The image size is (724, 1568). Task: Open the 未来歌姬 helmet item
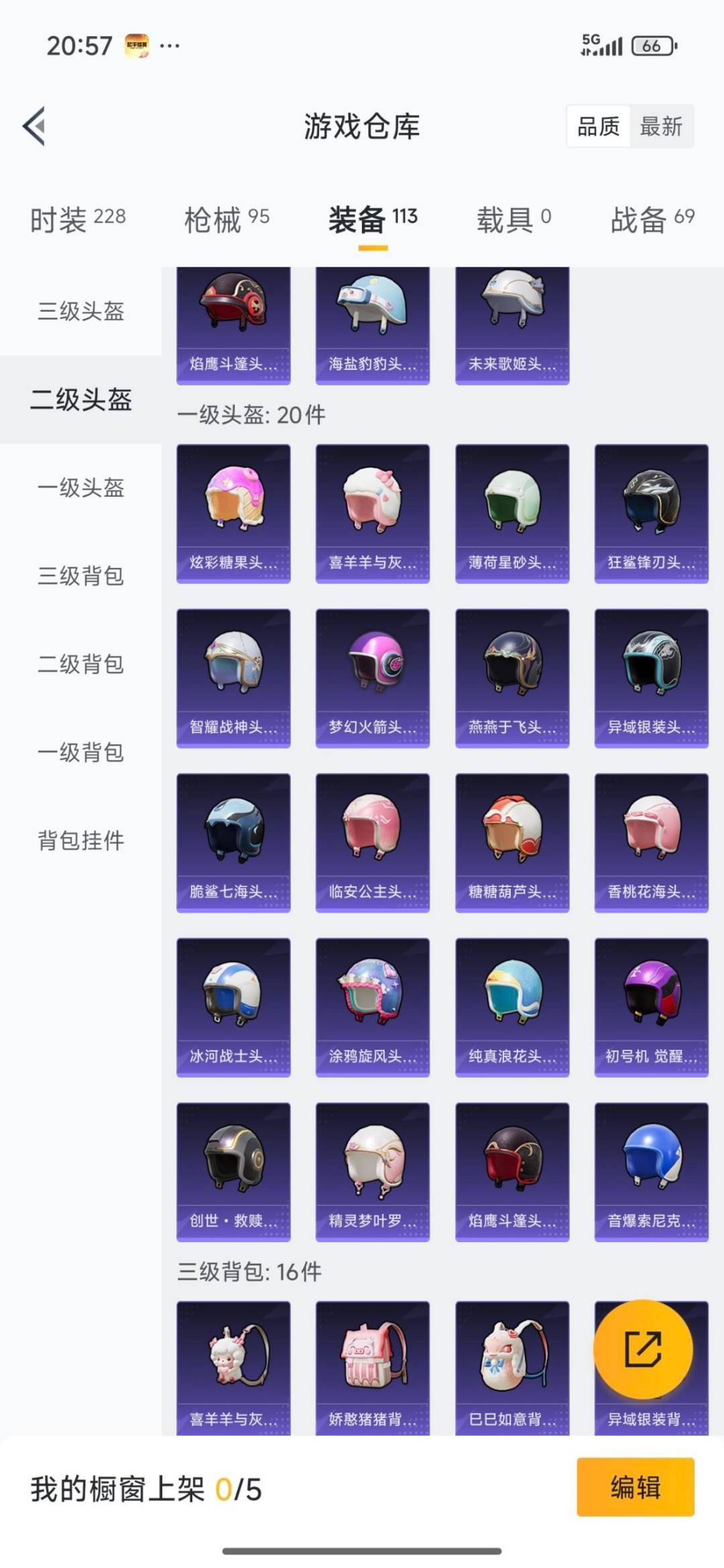(511, 322)
